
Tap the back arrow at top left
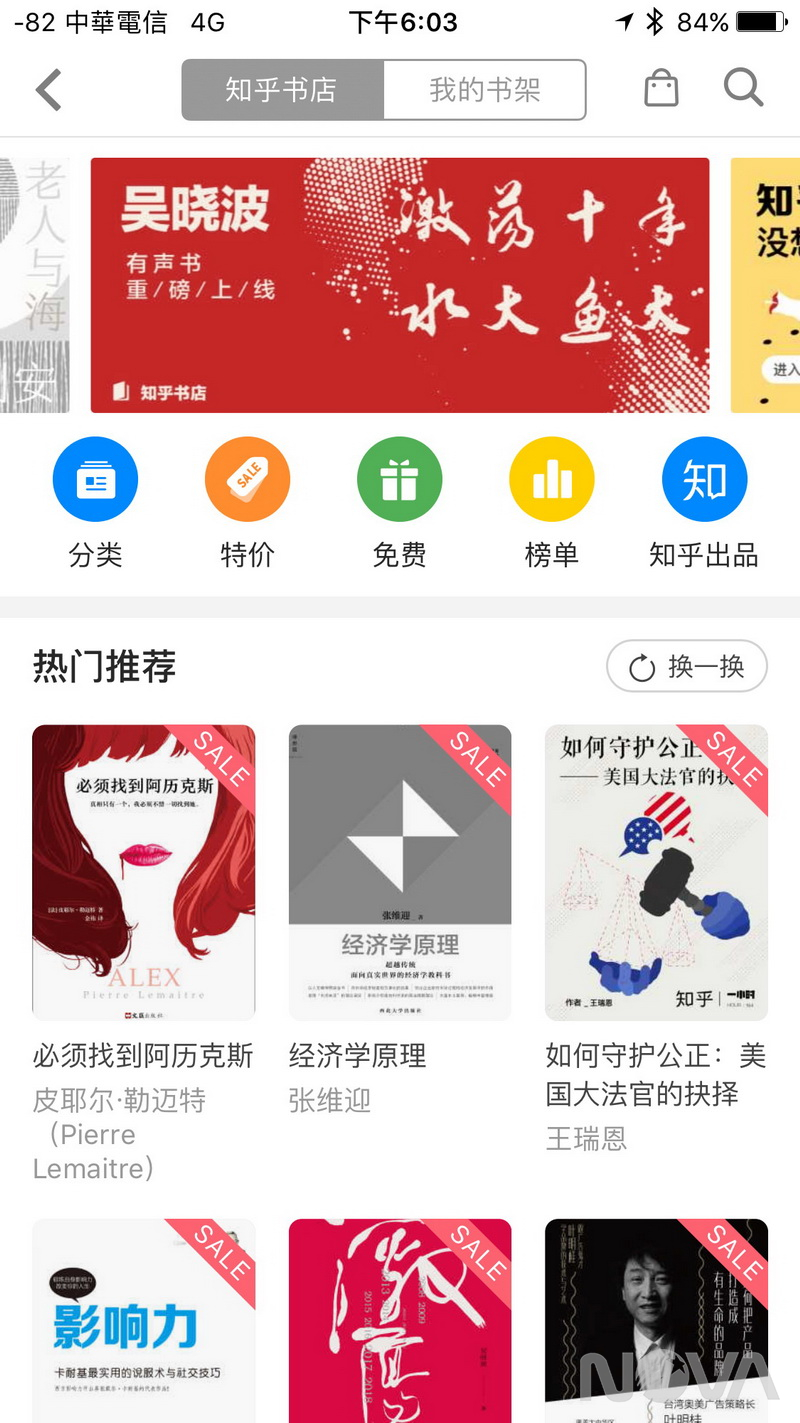pos(49,89)
